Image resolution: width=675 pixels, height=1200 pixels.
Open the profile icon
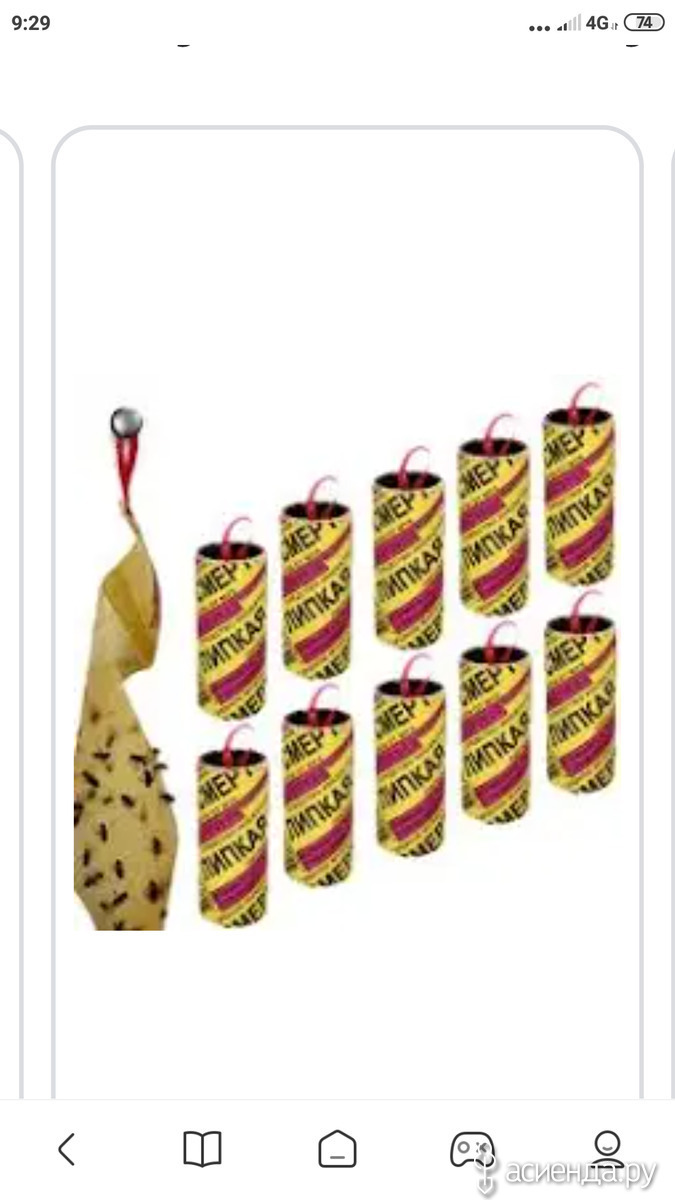pos(607,1149)
